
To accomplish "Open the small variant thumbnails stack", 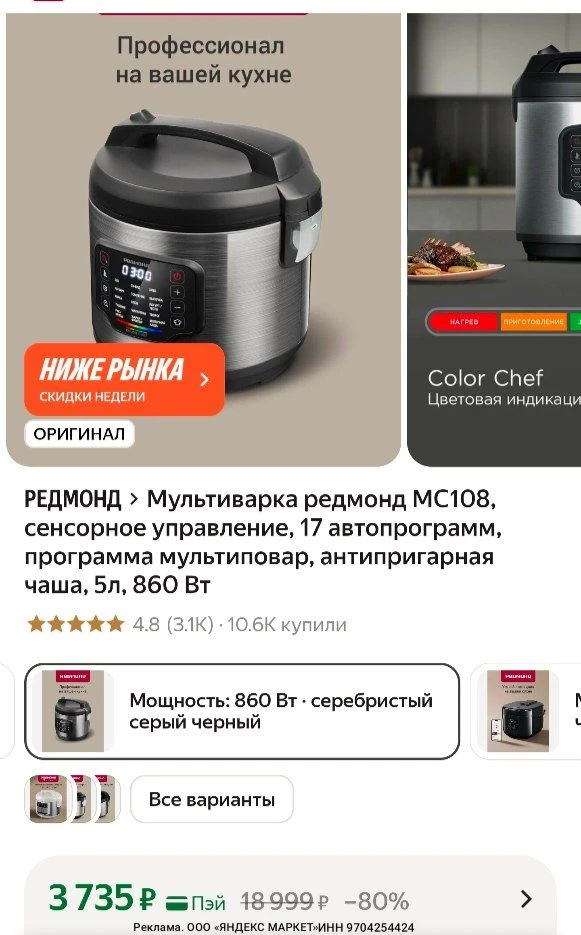I will (73, 799).
